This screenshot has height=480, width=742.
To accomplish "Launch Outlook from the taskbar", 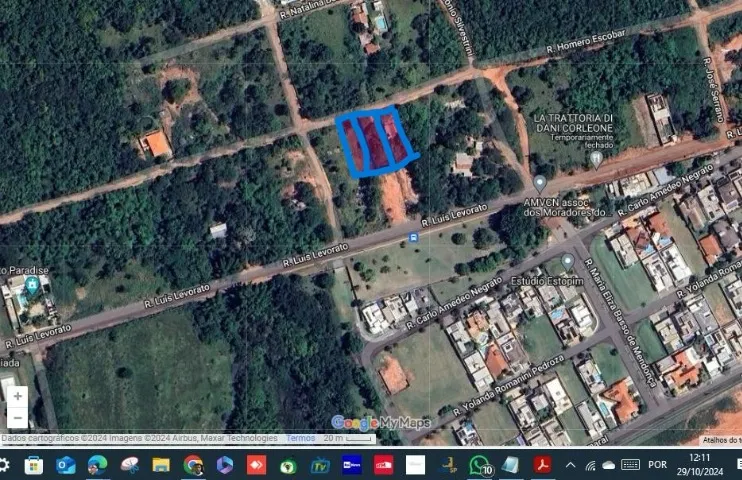I will point(65,465).
